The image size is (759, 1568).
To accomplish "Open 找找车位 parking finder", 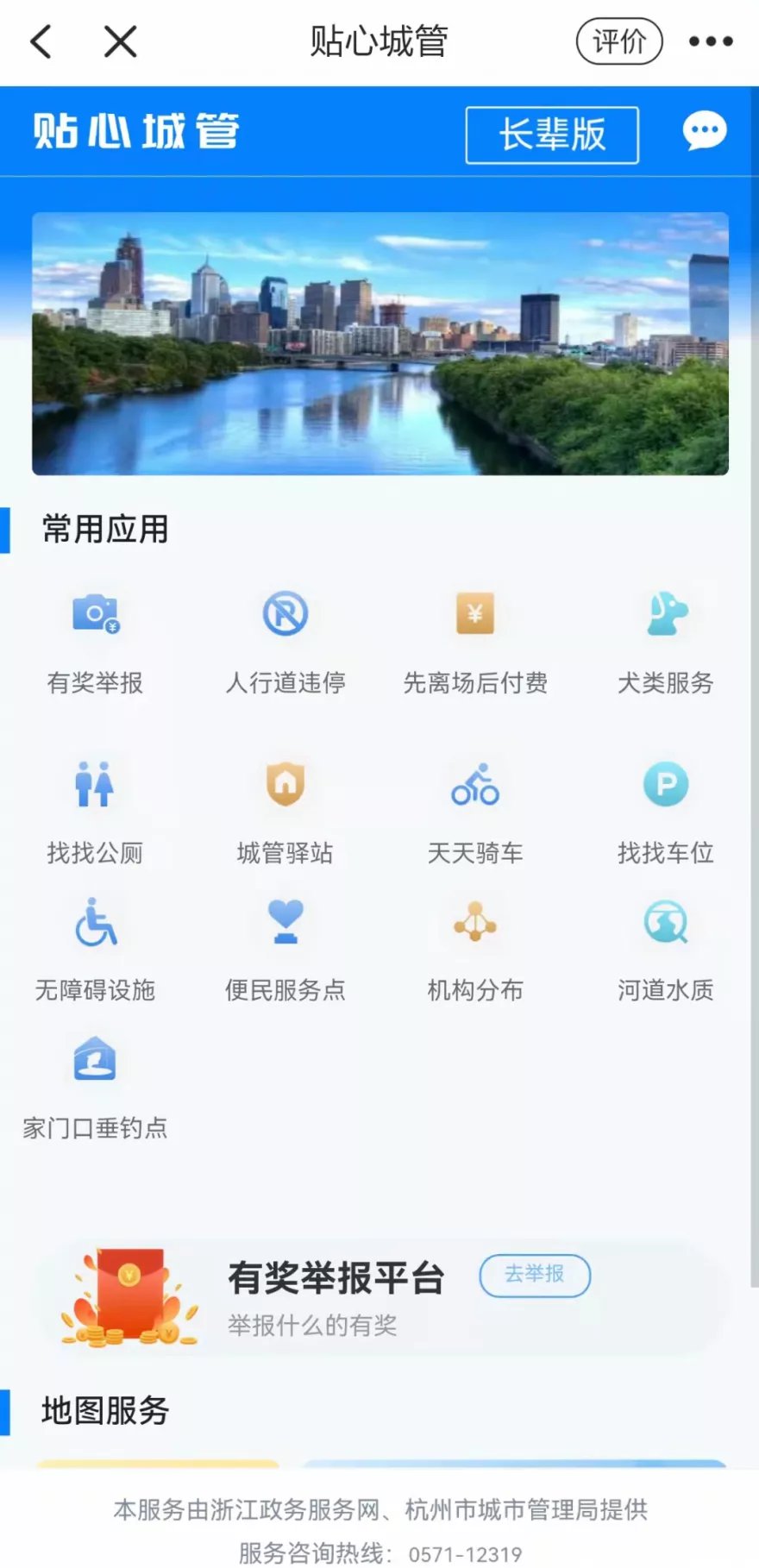I will pyautogui.click(x=666, y=809).
